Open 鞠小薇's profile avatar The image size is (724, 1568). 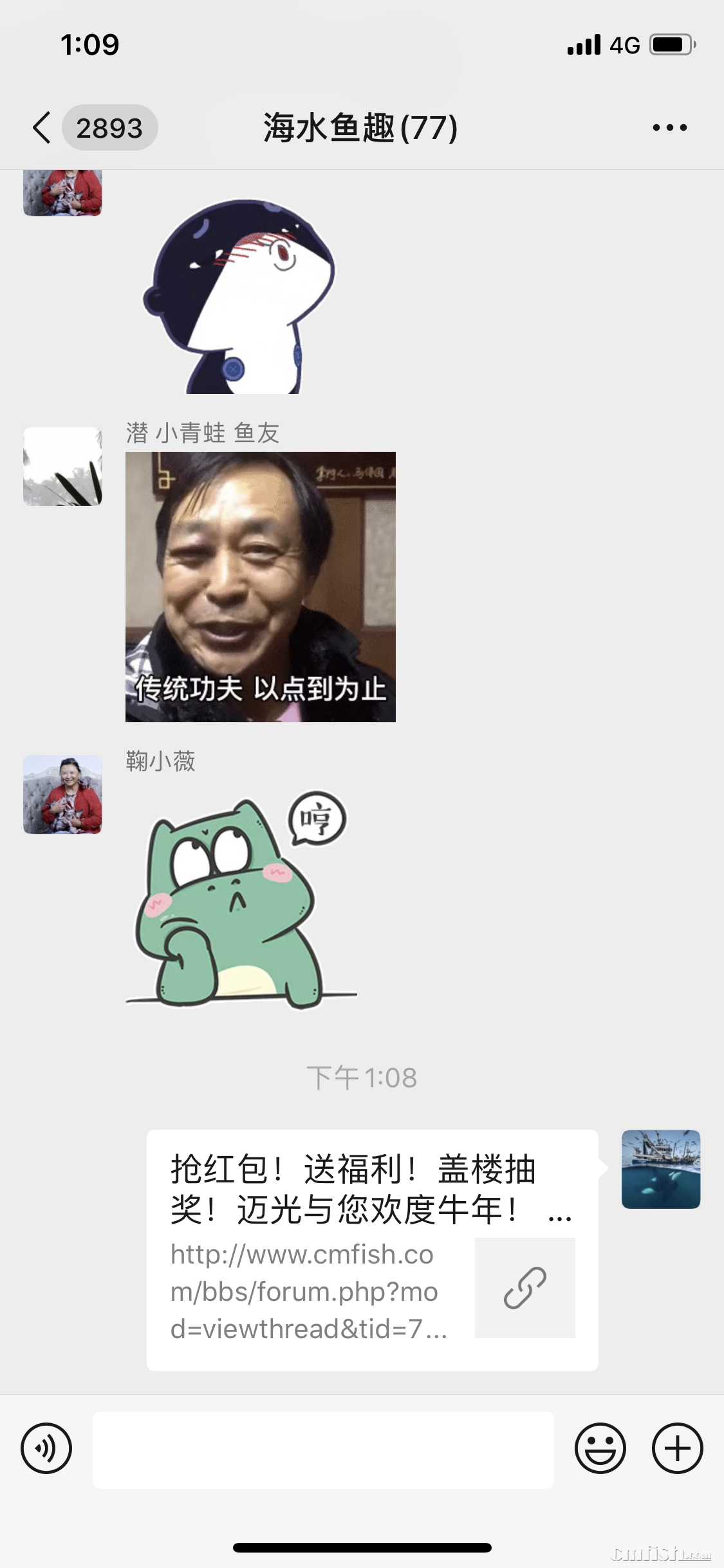tap(62, 795)
